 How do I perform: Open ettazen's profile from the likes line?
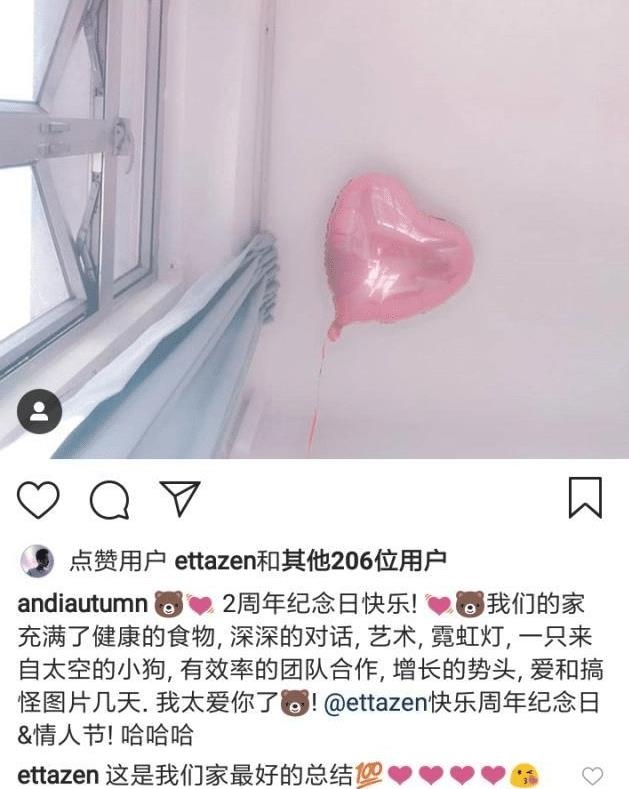tap(215, 560)
